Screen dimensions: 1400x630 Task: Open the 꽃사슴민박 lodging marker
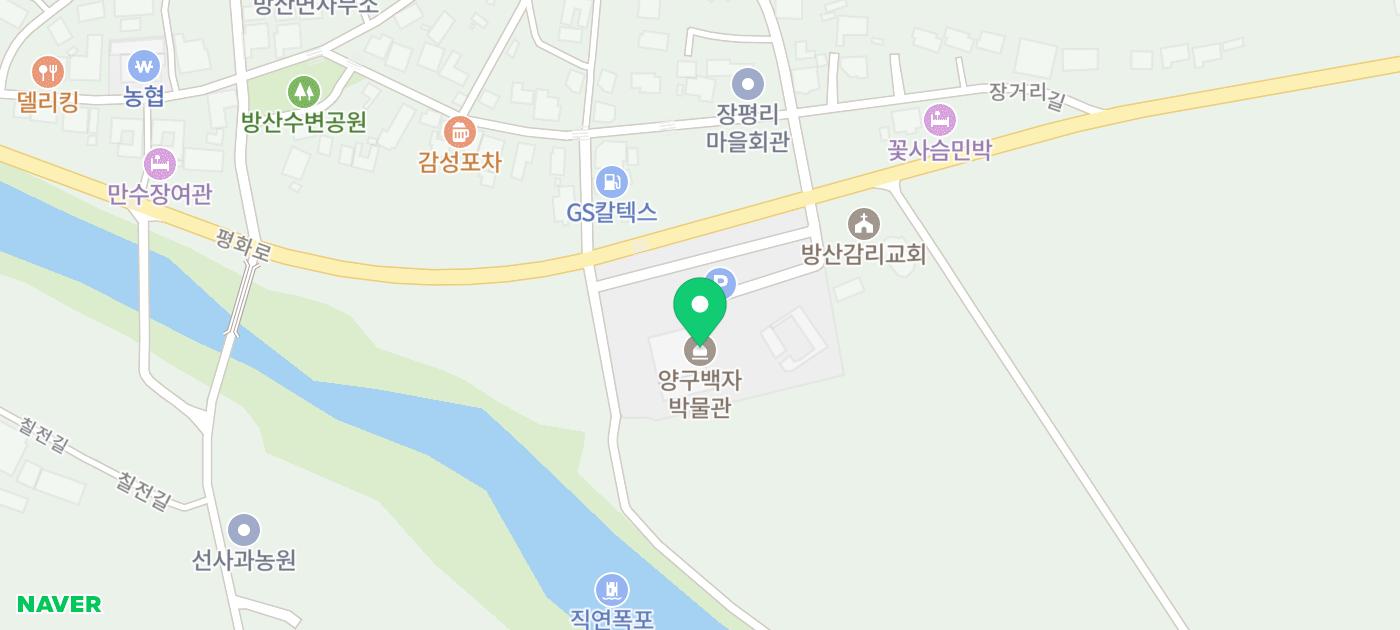pyautogui.click(x=939, y=121)
